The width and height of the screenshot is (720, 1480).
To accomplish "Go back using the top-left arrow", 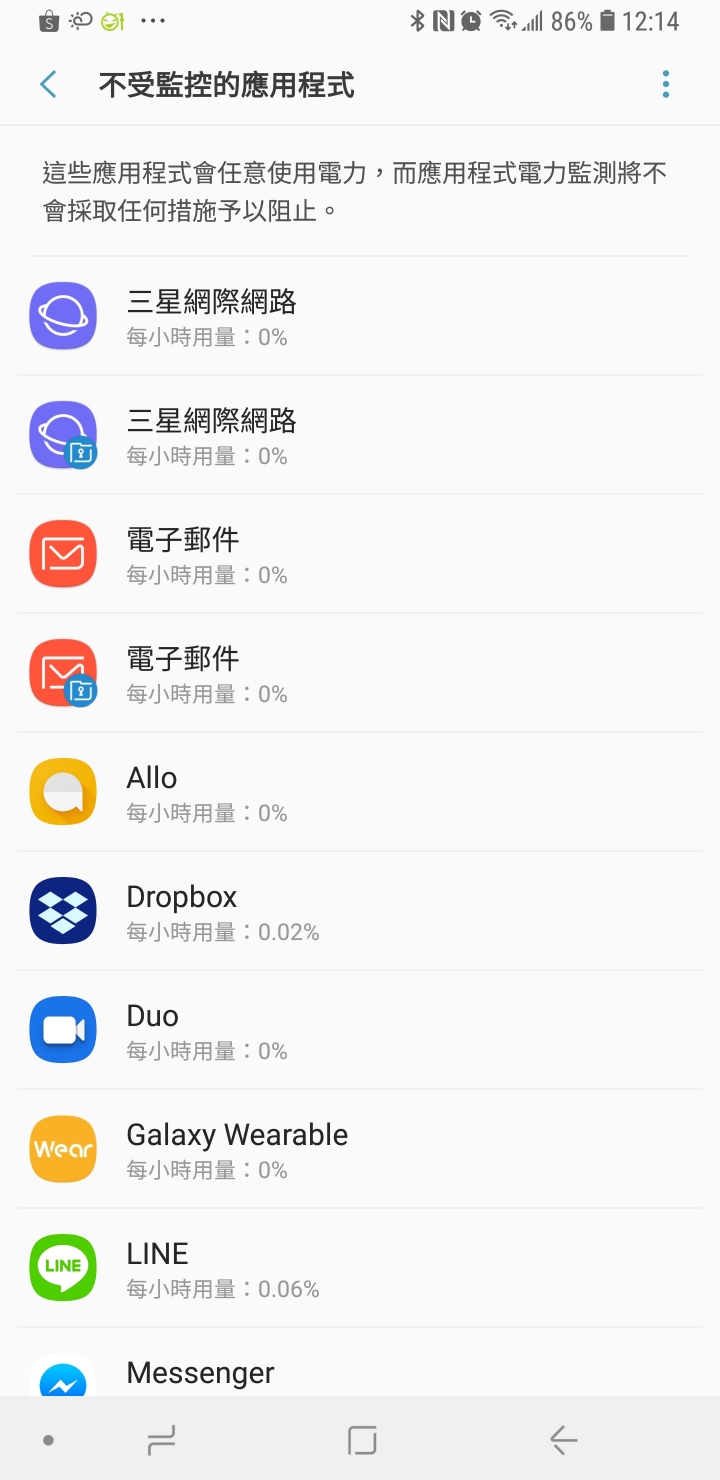I will click(x=48, y=85).
